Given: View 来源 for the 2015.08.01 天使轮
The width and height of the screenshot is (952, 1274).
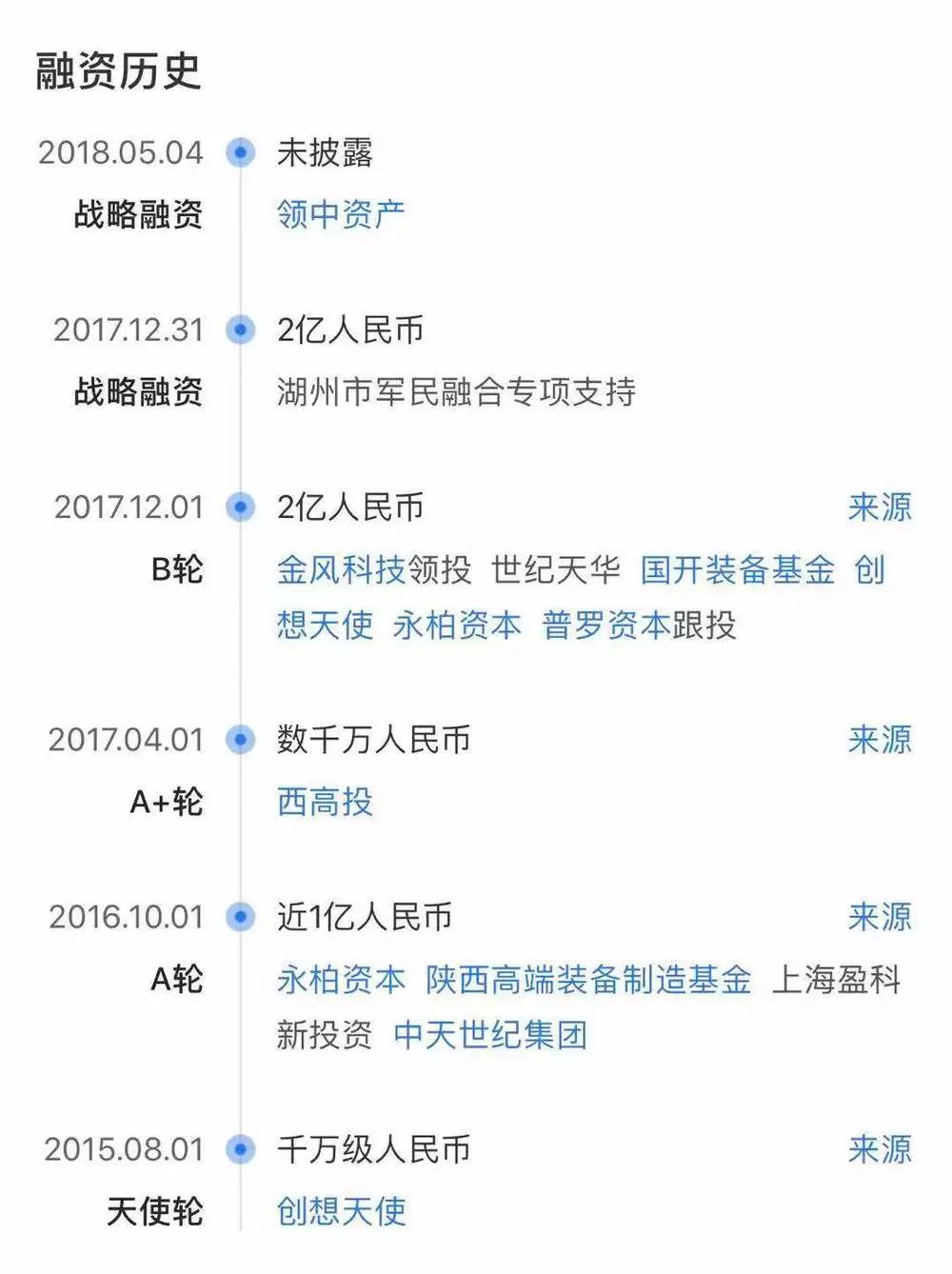Looking at the screenshot, I should [x=880, y=1149].
